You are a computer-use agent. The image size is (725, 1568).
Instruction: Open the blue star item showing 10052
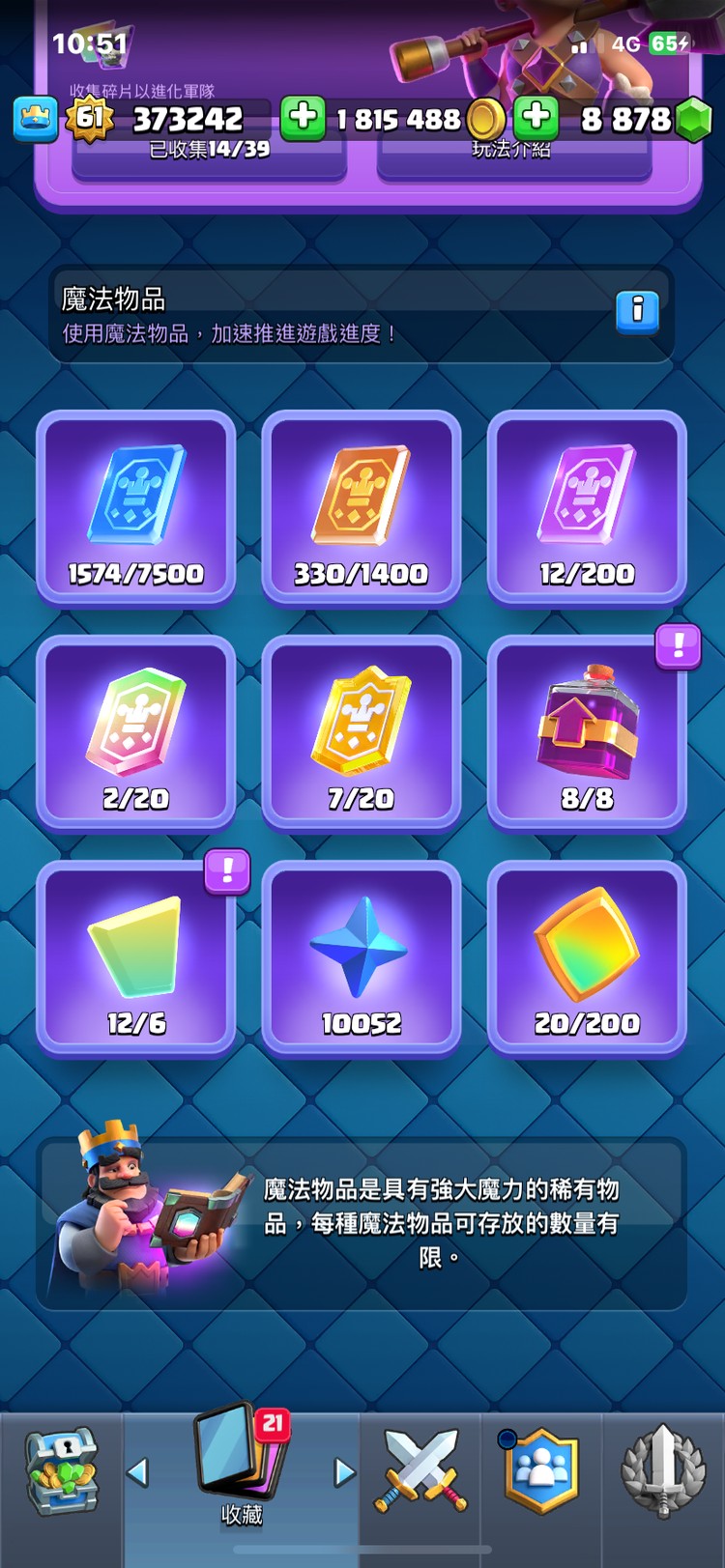(x=362, y=958)
